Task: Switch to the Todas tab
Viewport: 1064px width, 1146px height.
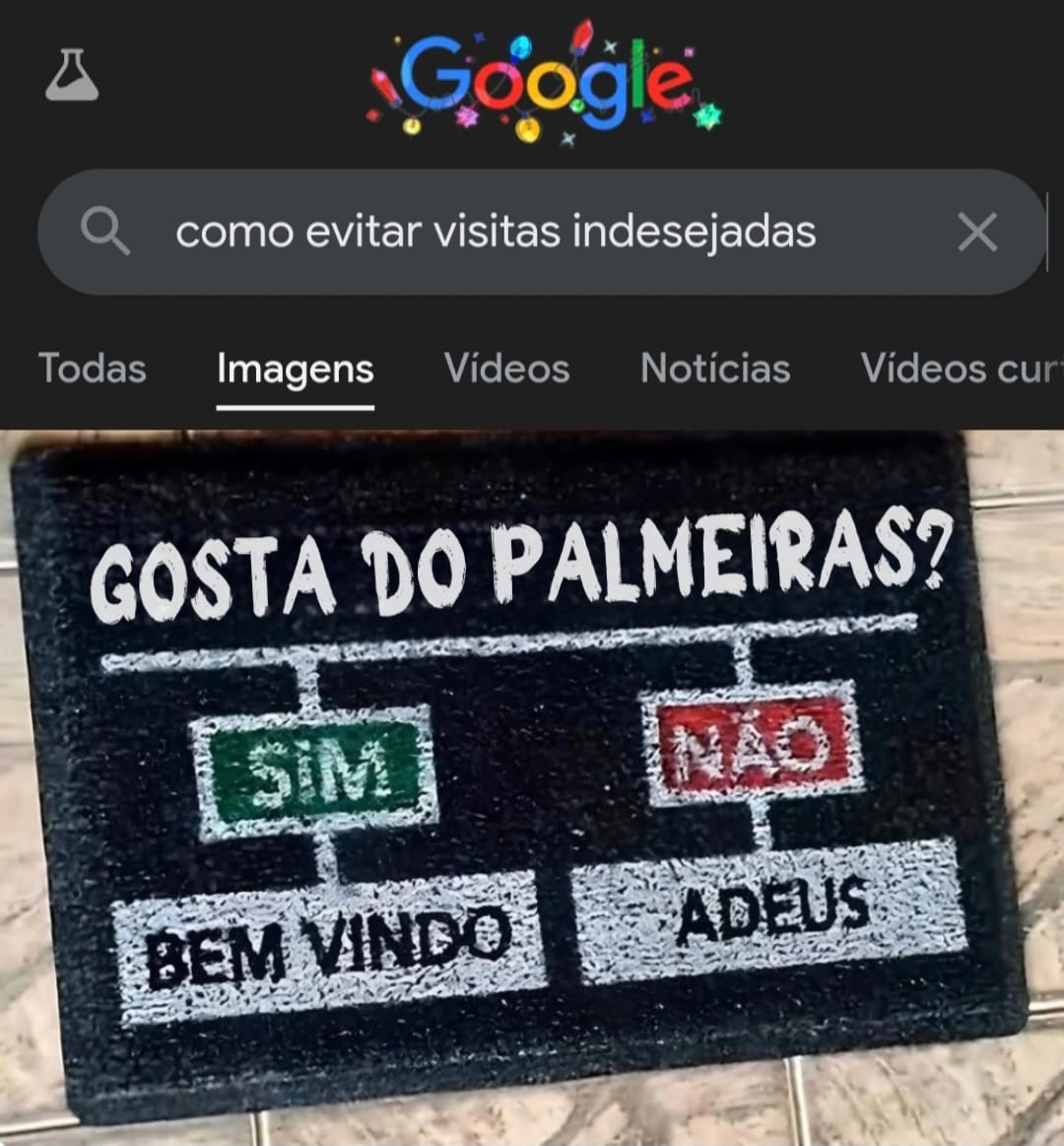Action: point(93,370)
